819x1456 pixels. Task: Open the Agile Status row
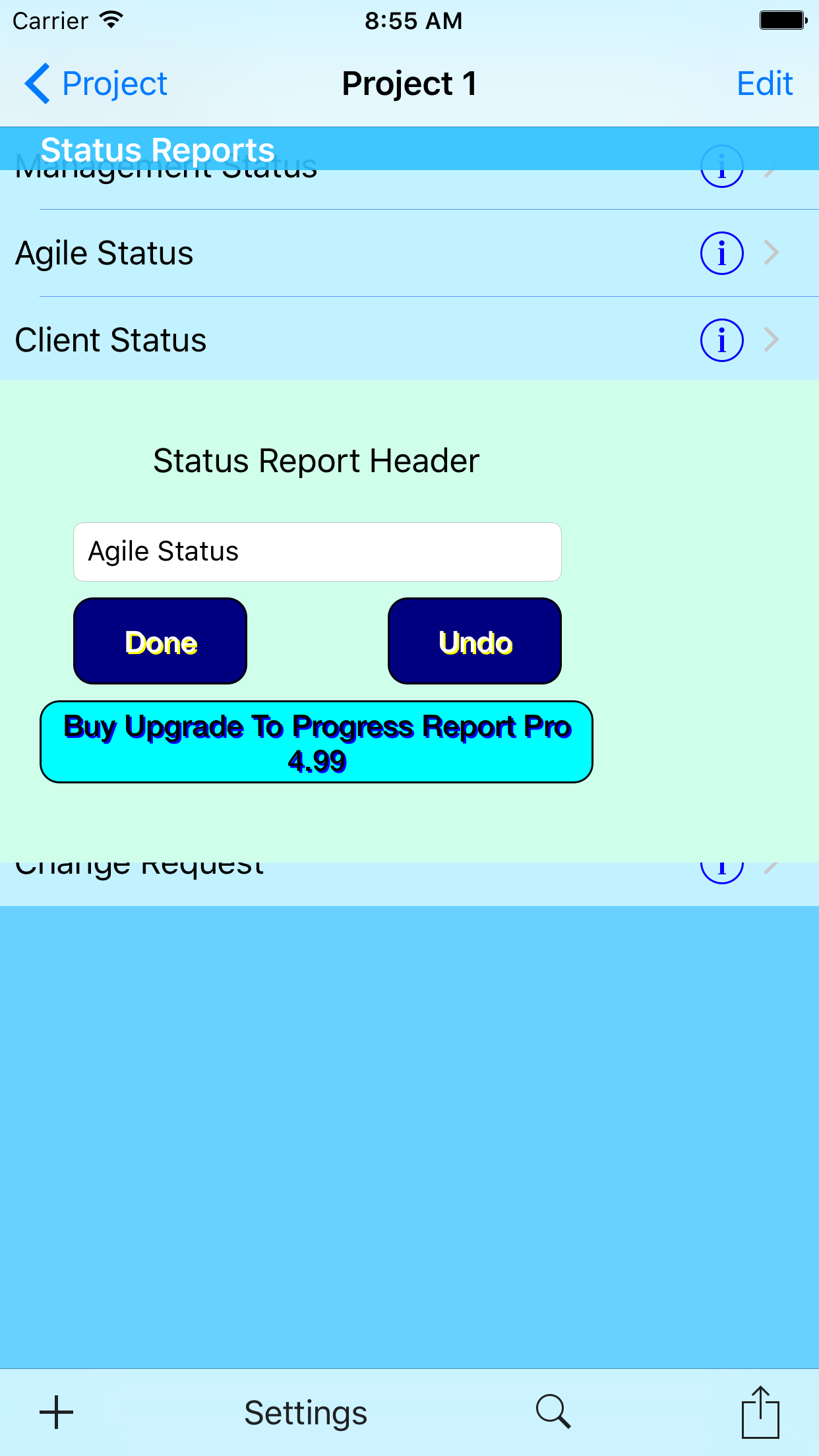pos(409,253)
